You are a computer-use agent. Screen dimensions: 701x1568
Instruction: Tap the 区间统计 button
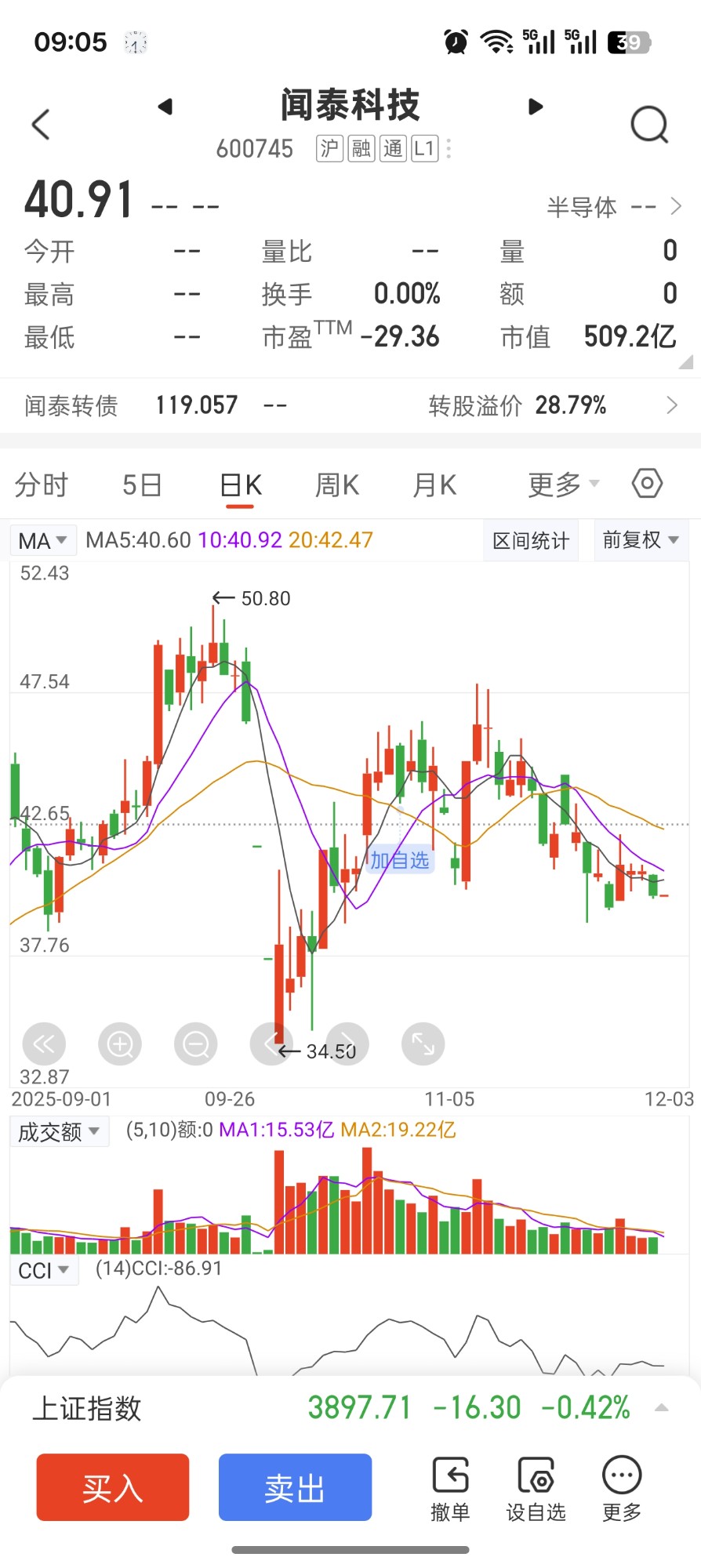[x=531, y=540]
